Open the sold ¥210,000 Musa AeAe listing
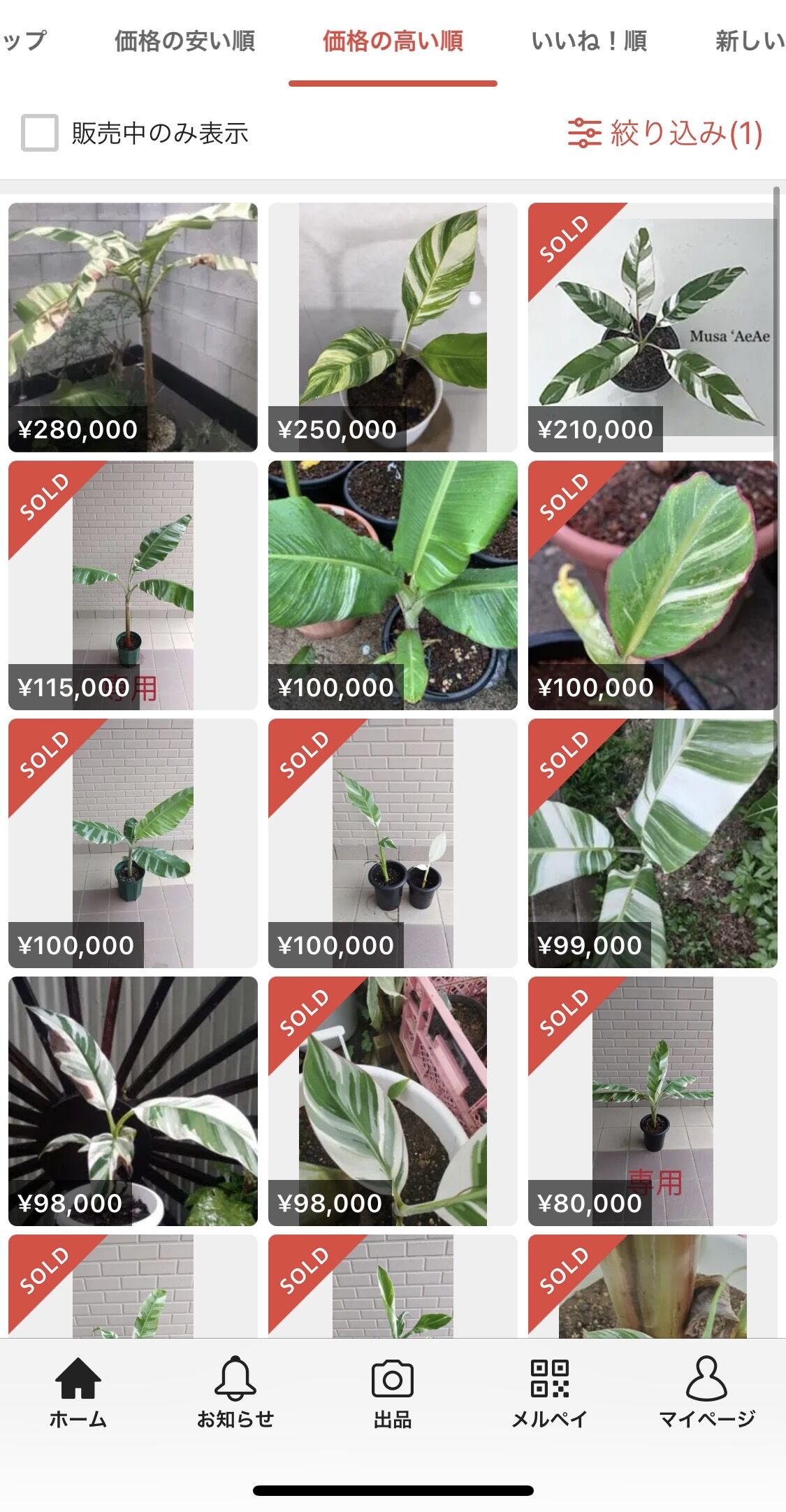Image resolution: width=786 pixels, height=1512 pixels. [653, 327]
